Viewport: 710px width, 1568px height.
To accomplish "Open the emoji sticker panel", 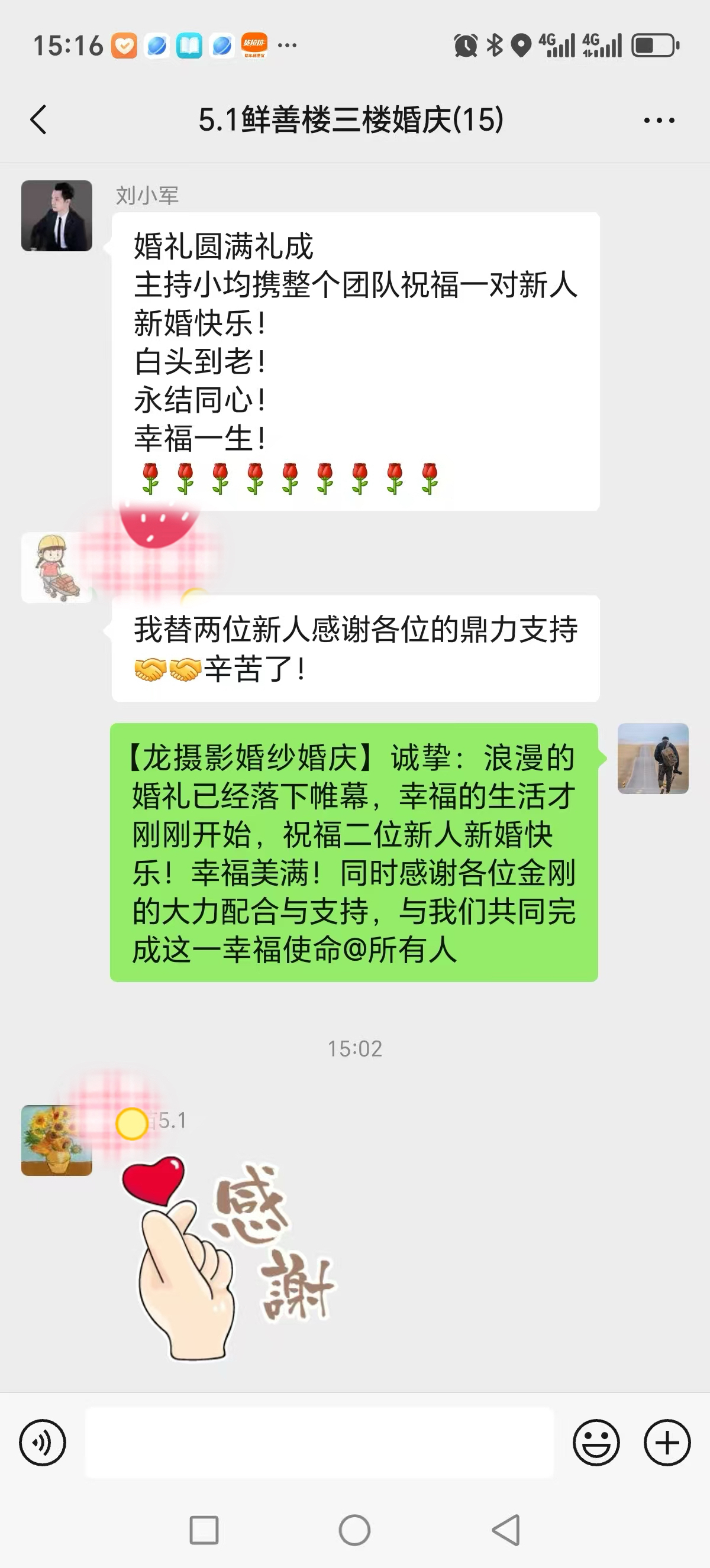I will click(596, 1443).
